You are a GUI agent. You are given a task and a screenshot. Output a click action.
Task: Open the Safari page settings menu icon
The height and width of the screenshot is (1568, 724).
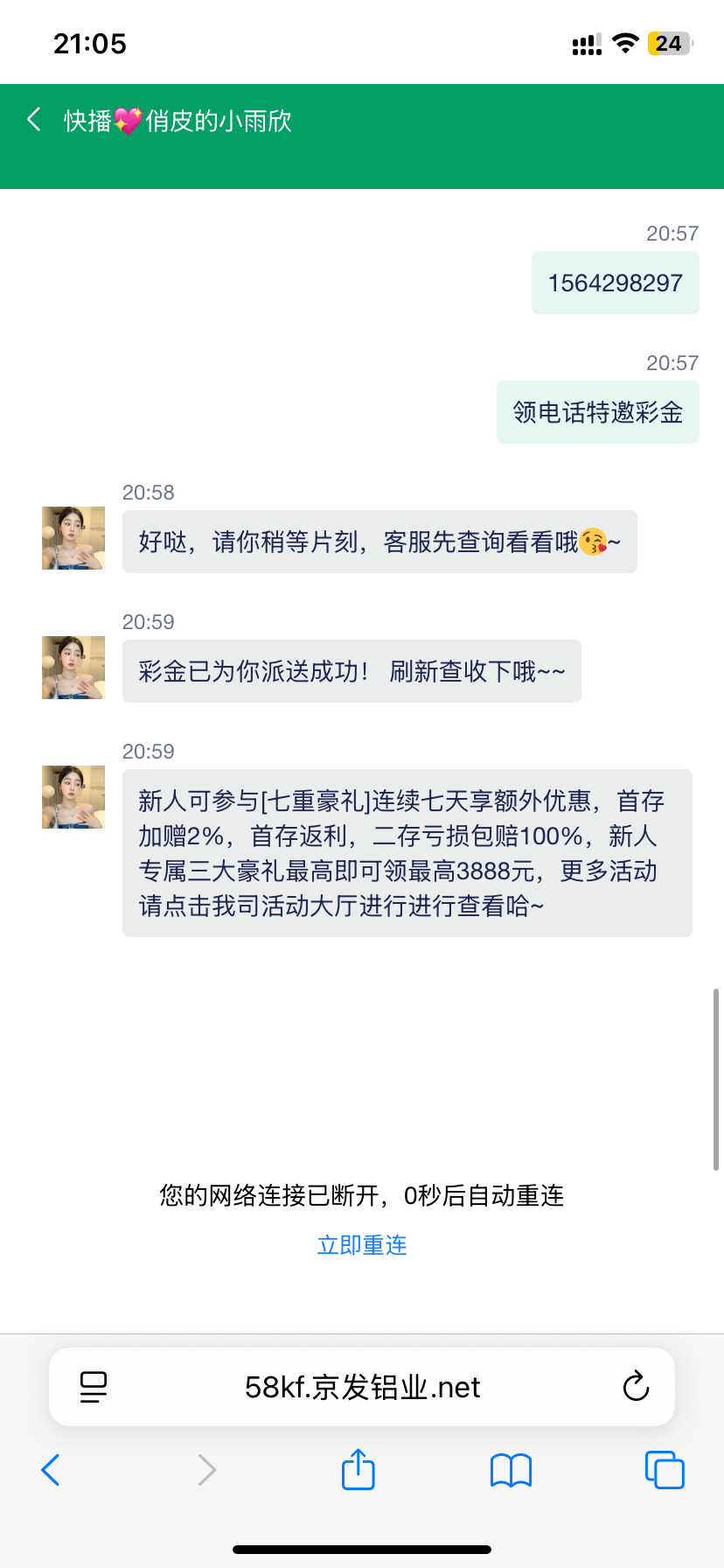click(94, 1387)
